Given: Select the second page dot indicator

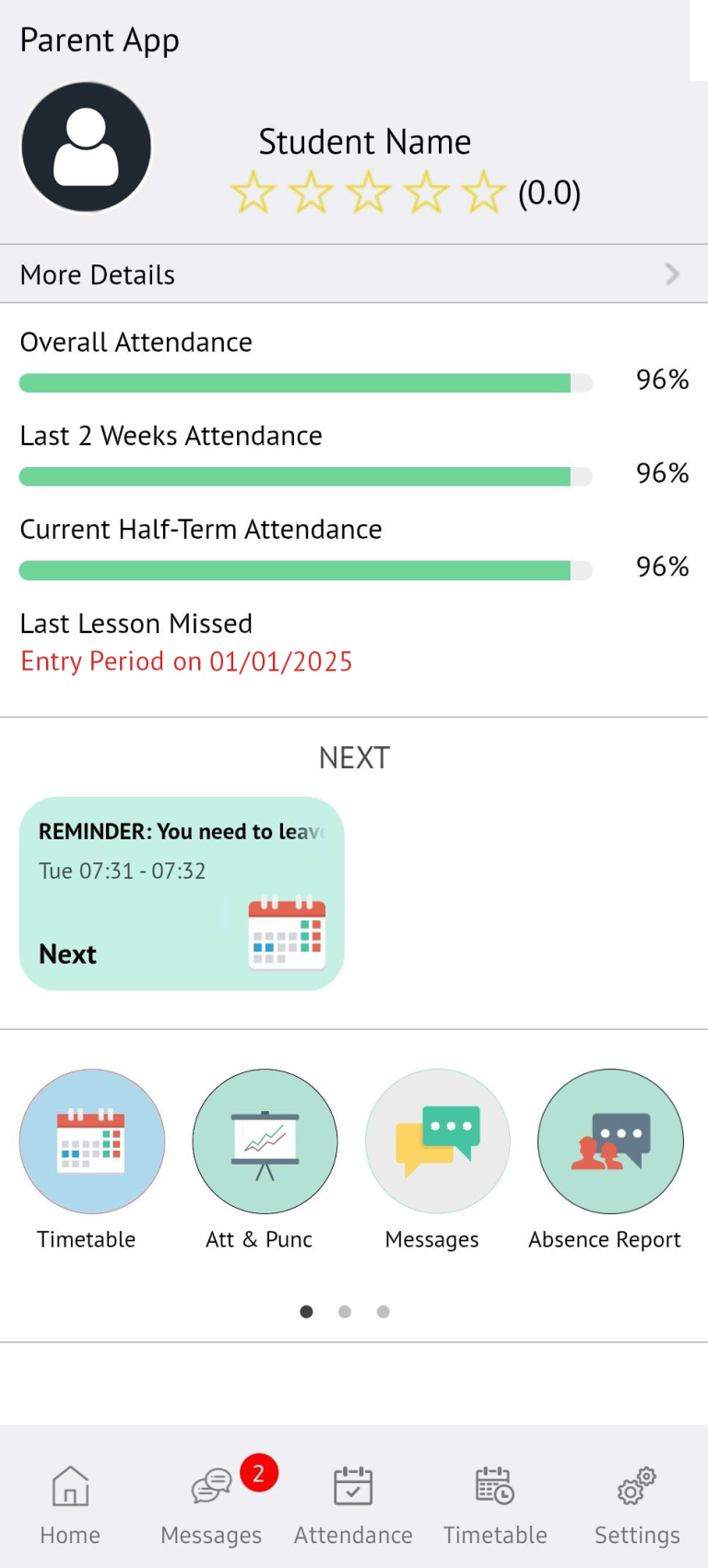Looking at the screenshot, I should (345, 1312).
